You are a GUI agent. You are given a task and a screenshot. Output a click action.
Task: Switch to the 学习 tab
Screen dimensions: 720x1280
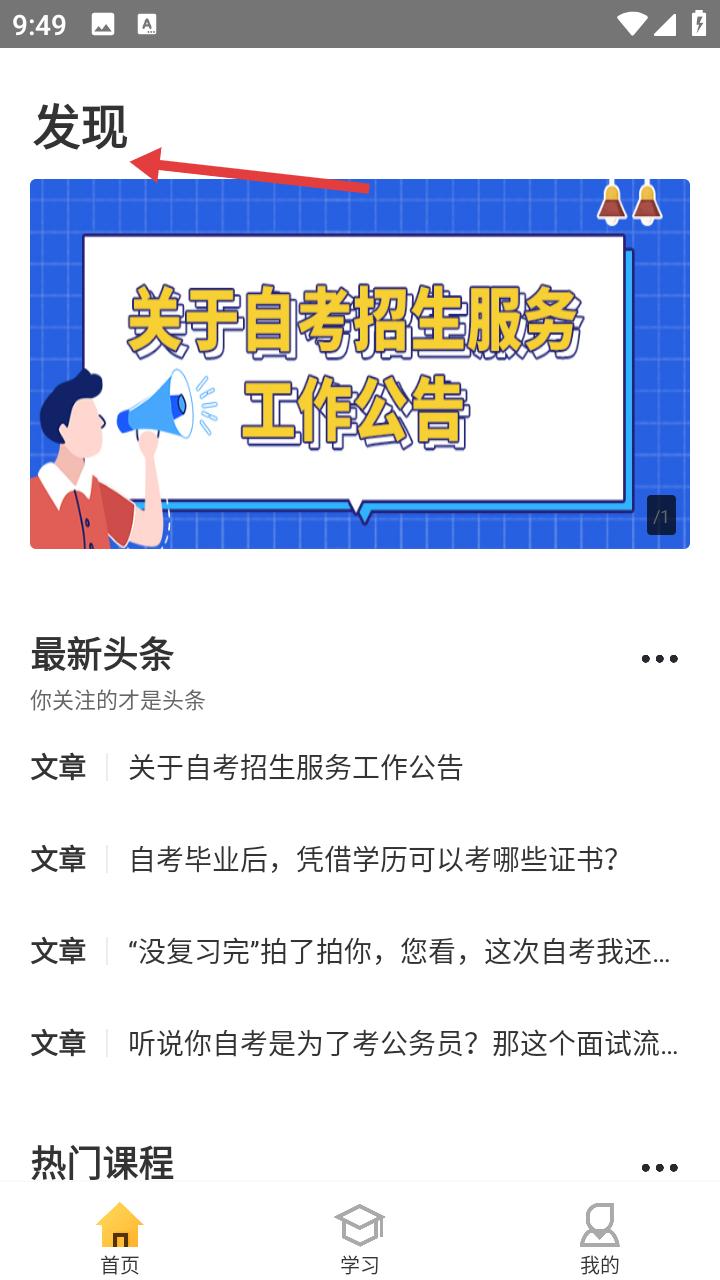coord(360,1238)
